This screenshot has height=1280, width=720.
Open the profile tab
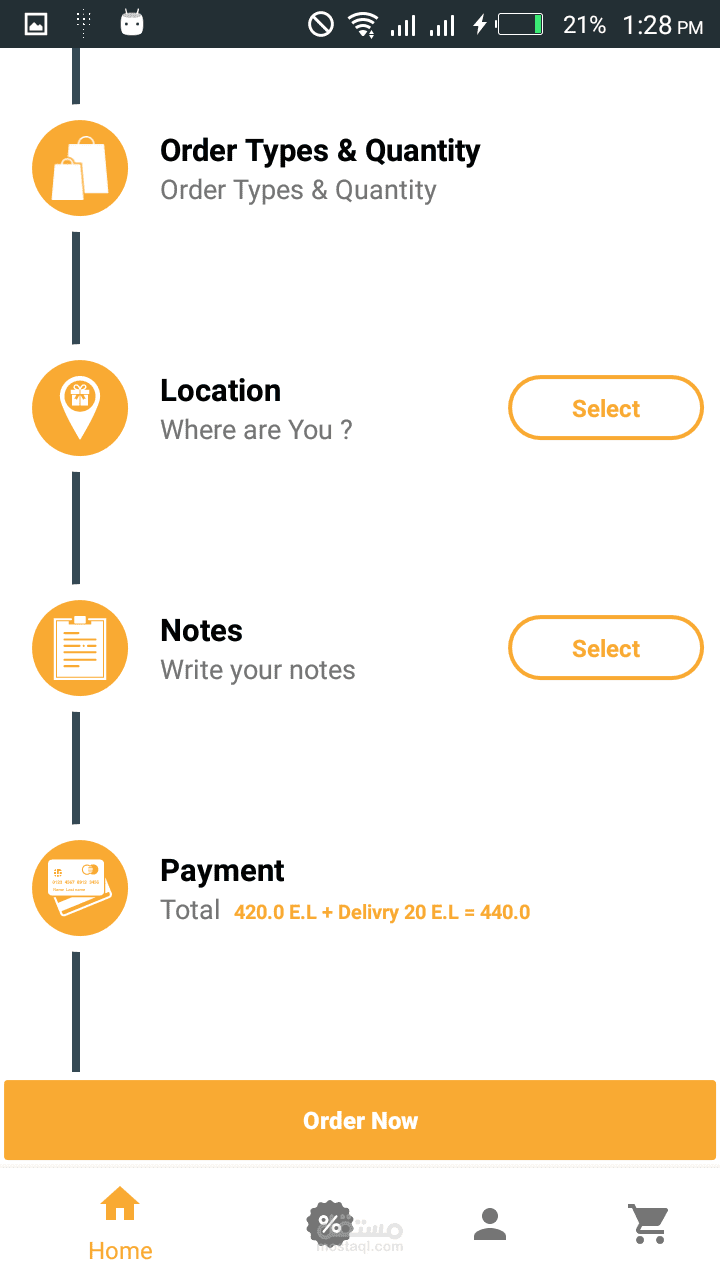(x=489, y=1223)
